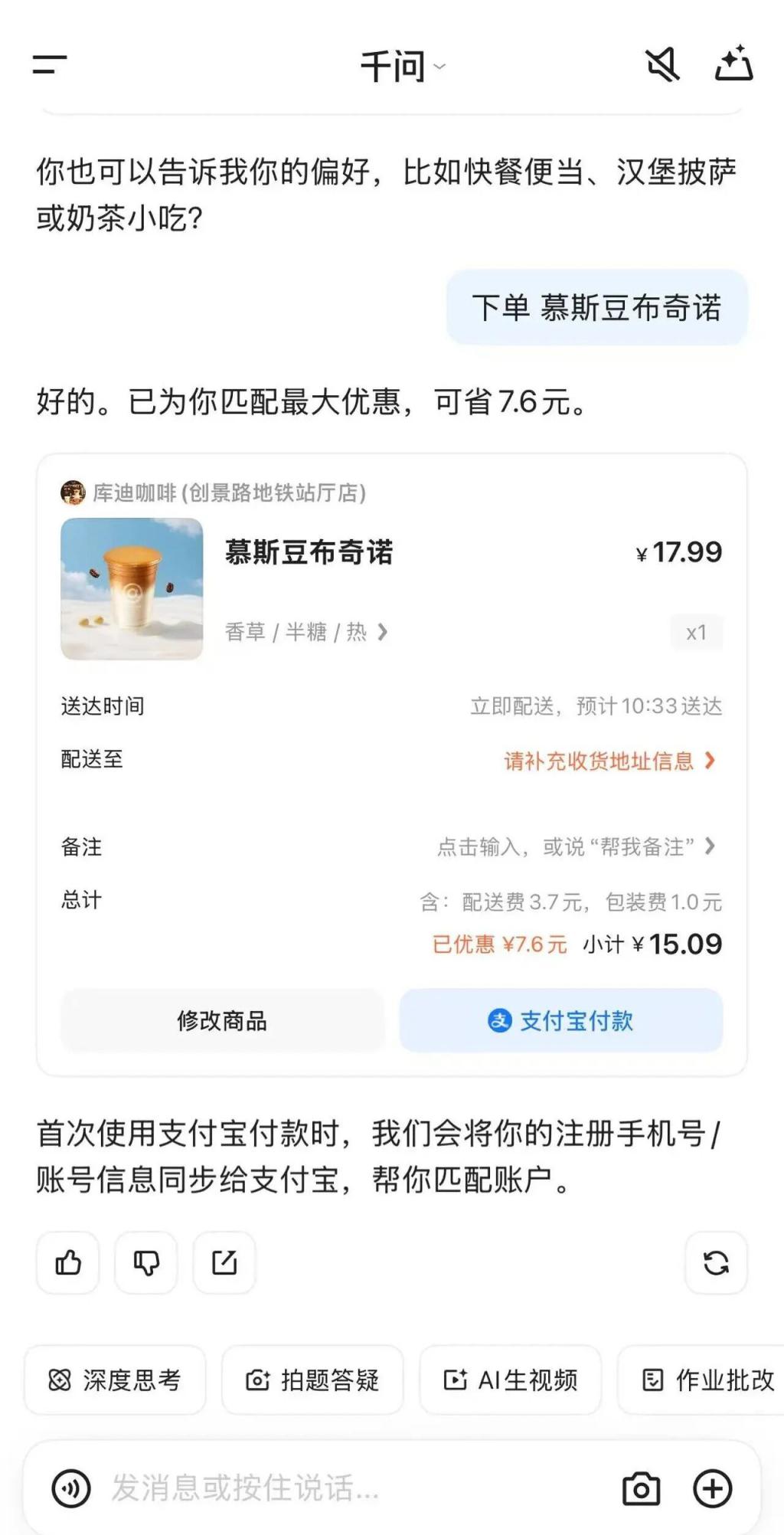
Task: Share this response
Action: pyautogui.click(x=224, y=1262)
